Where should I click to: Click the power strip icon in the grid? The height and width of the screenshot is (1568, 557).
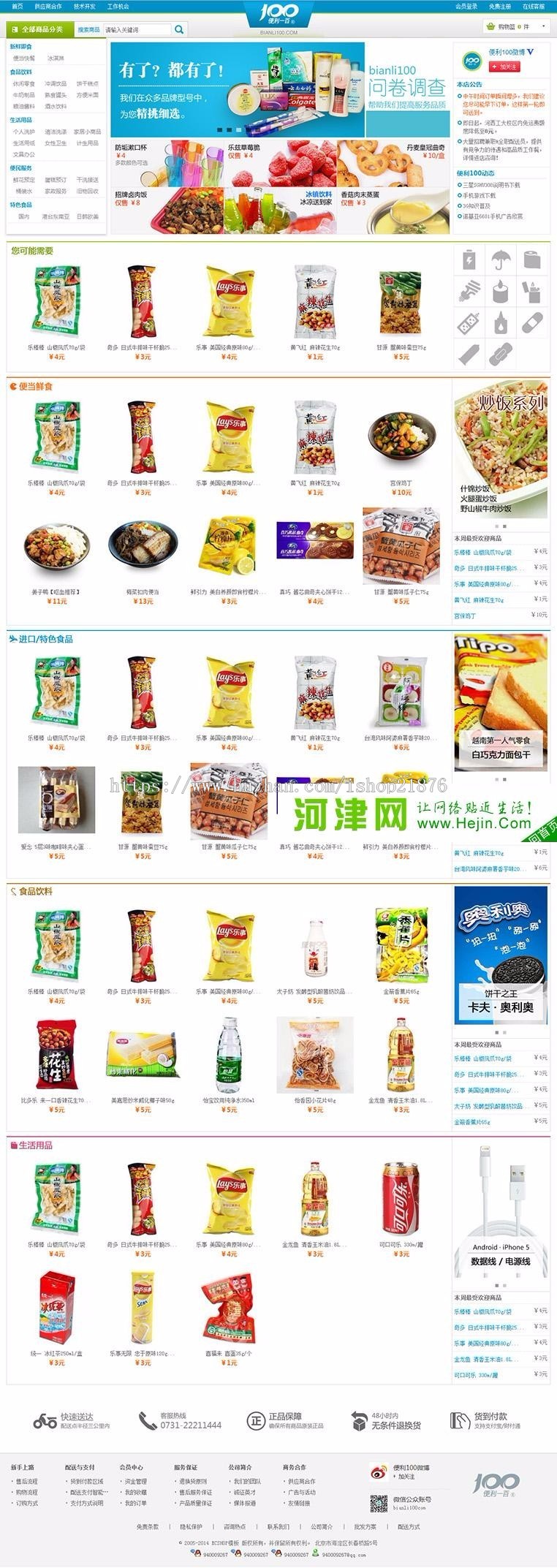pyautogui.click(x=468, y=323)
